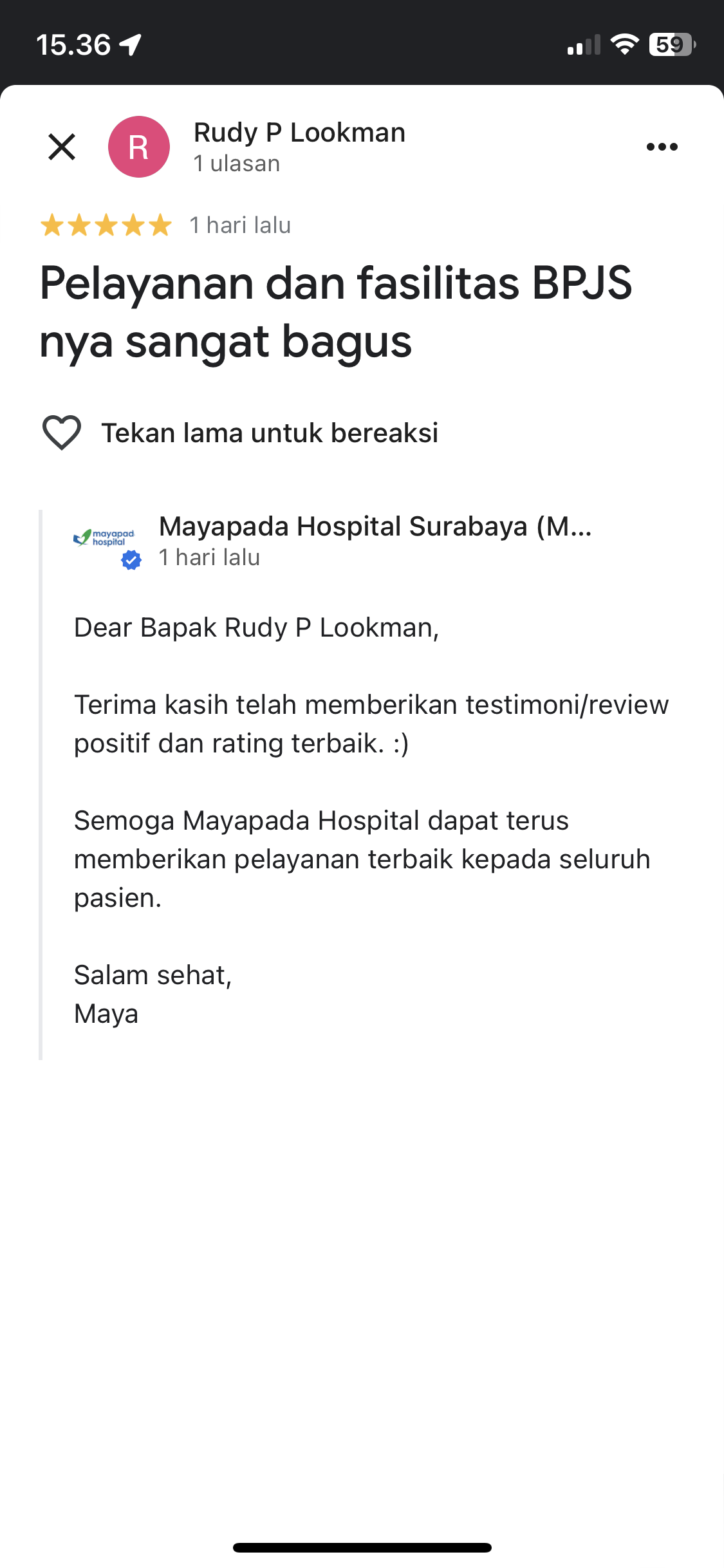The width and height of the screenshot is (724, 1568).
Task: Open Rudy P Lookman's profile
Action: click(299, 133)
